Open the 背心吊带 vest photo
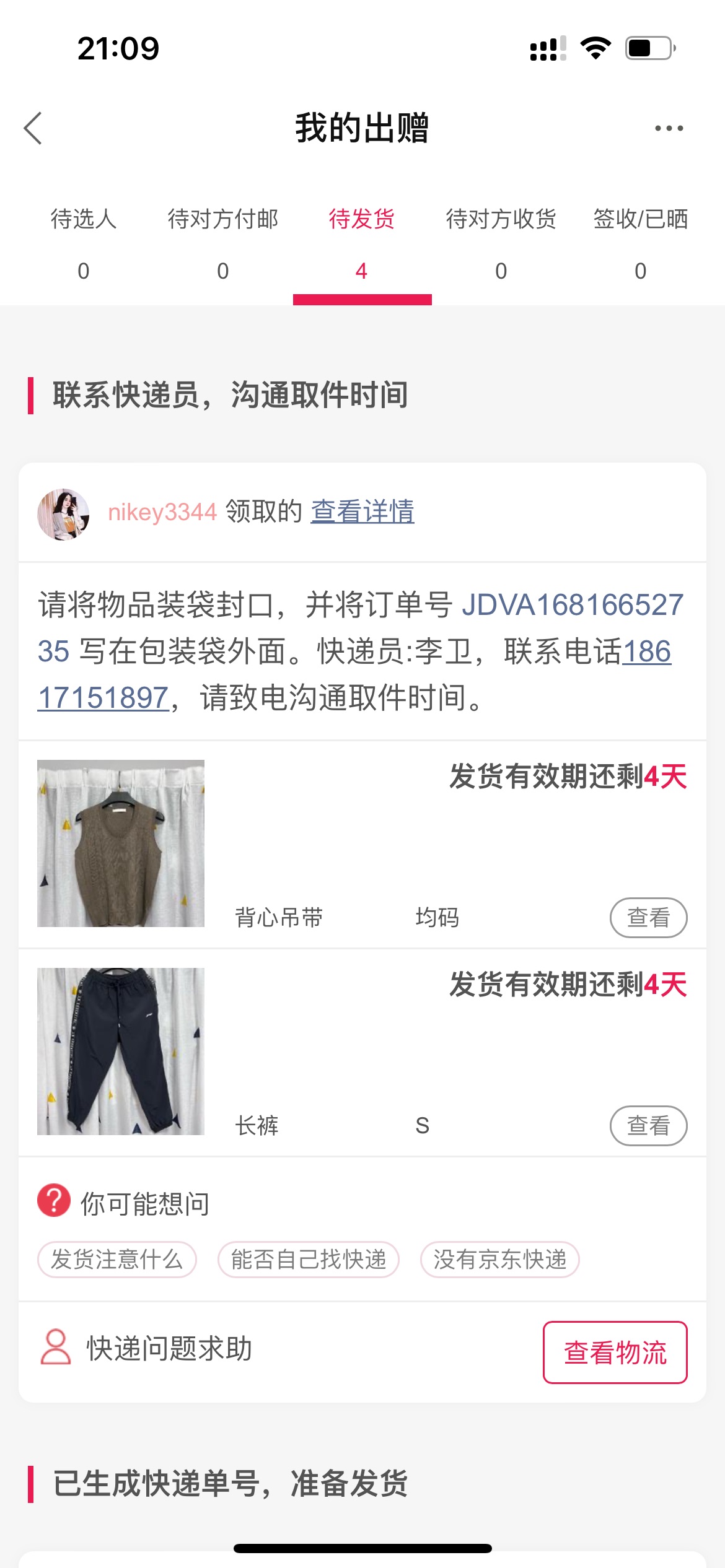The height and width of the screenshot is (1568, 725). 121,843
